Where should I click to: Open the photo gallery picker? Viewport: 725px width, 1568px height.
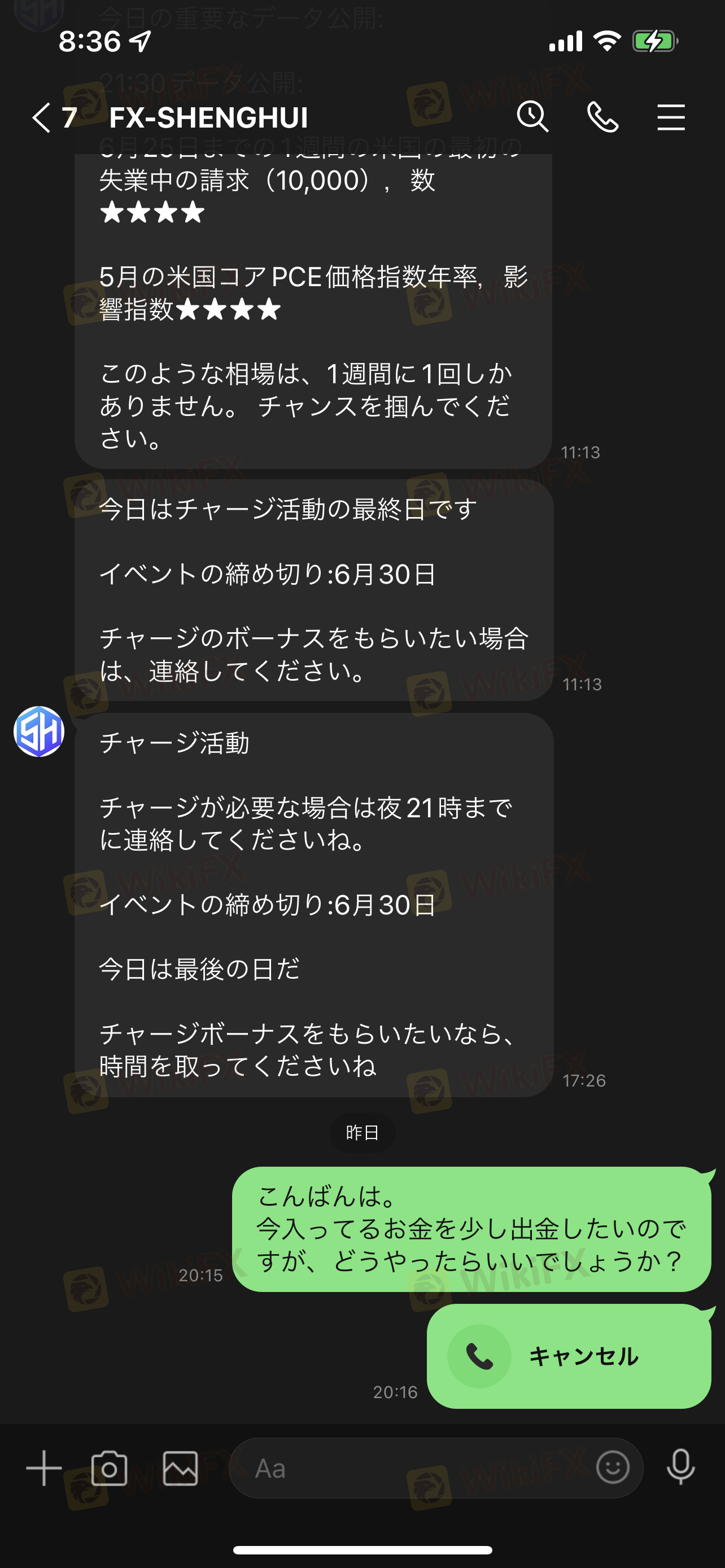pyautogui.click(x=180, y=1468)
